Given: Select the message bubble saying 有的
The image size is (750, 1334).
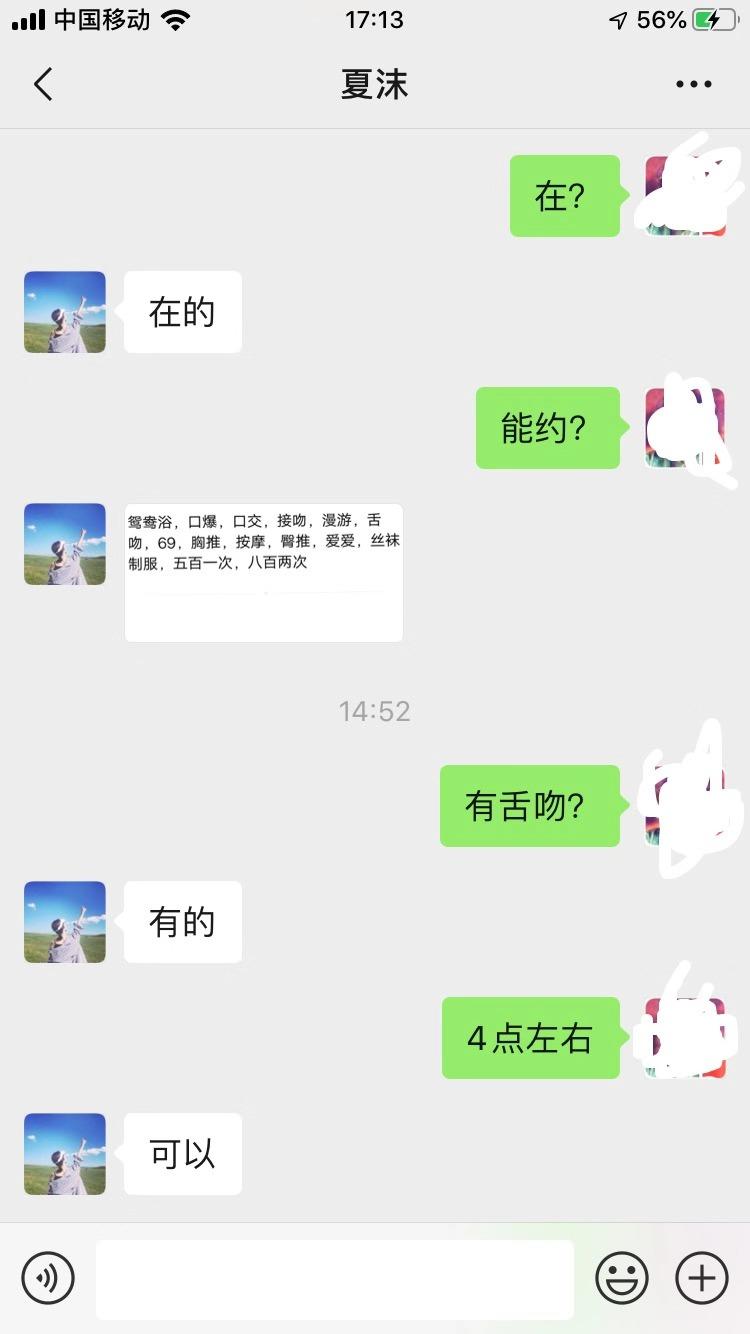Looking at the screenshot, I should (x=182, y=922).
